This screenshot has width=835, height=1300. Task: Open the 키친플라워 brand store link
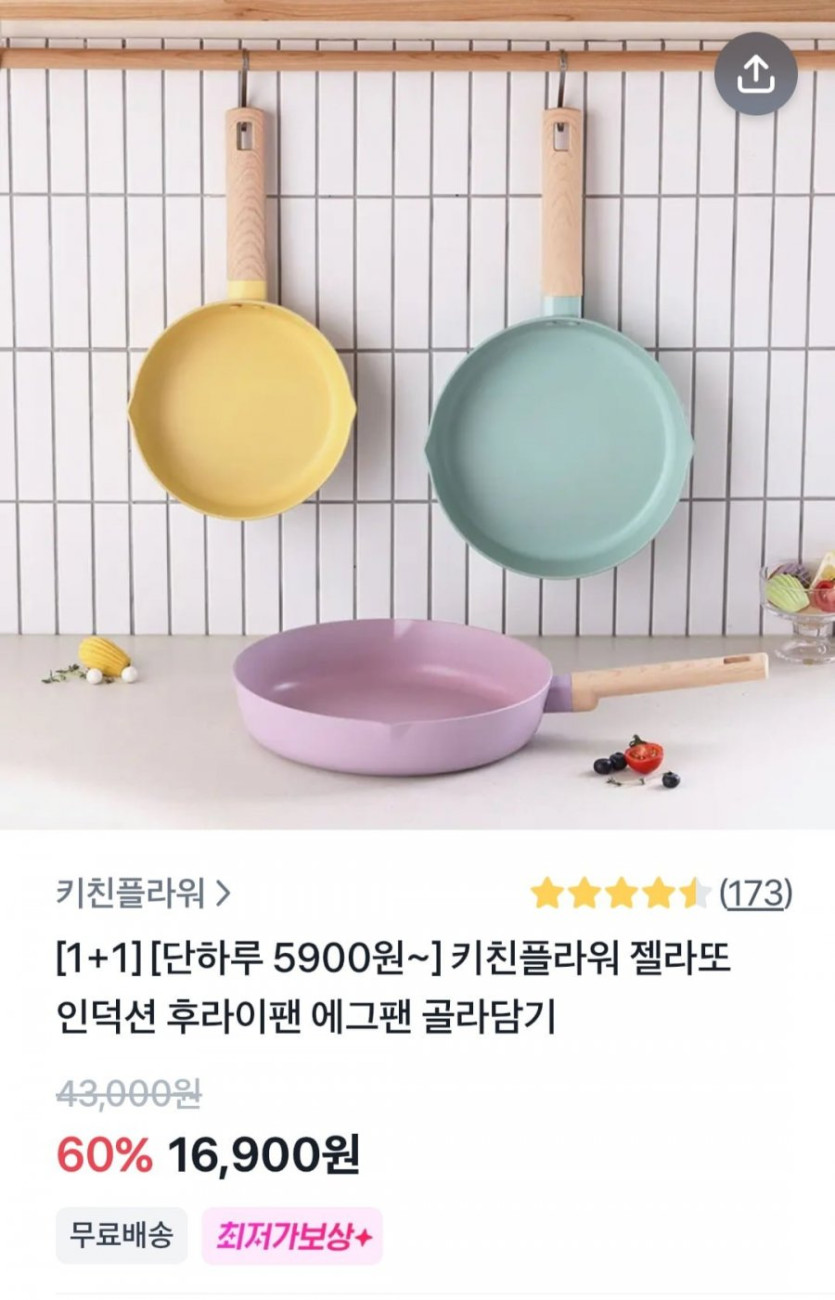pyautogui.click(x=143, y=892)
